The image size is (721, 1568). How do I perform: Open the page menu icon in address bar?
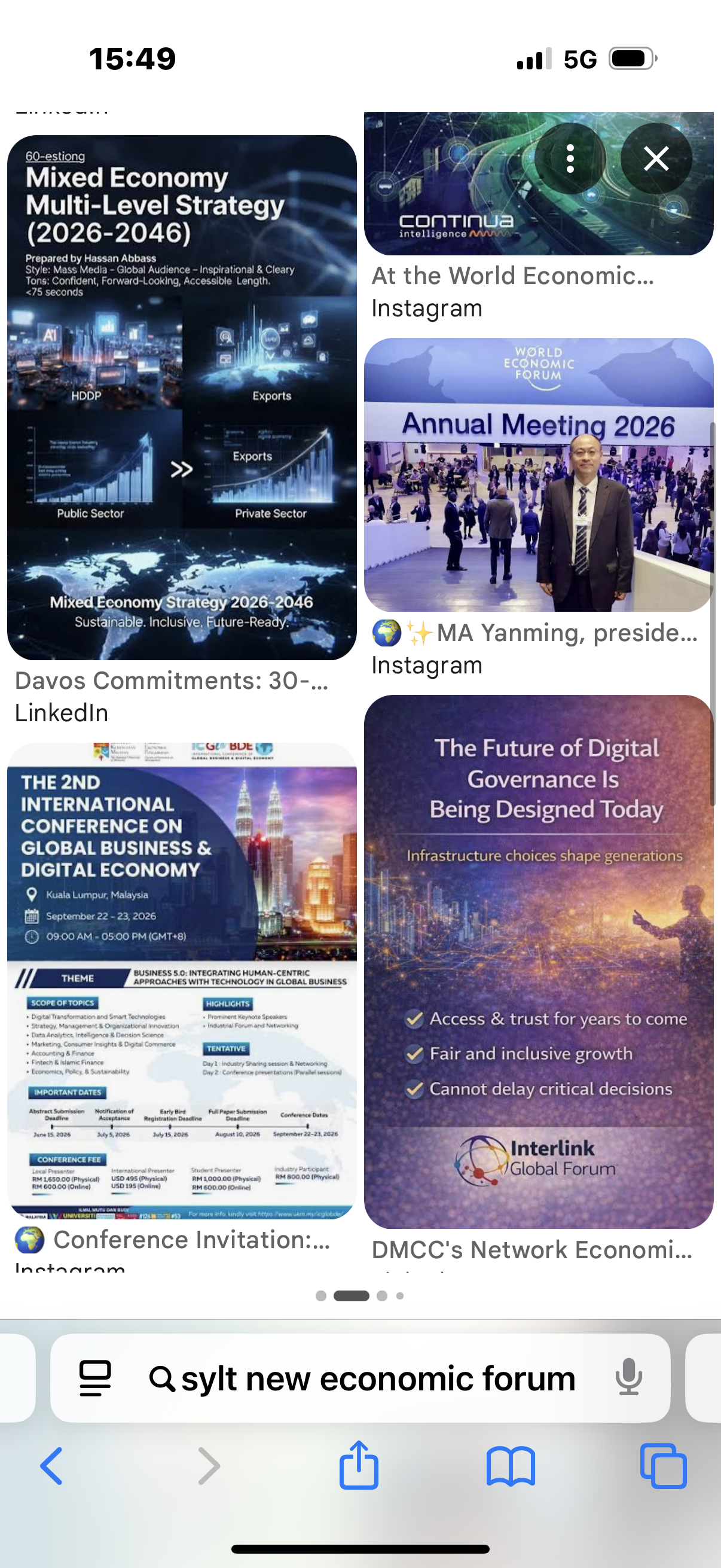(96, 1378)
